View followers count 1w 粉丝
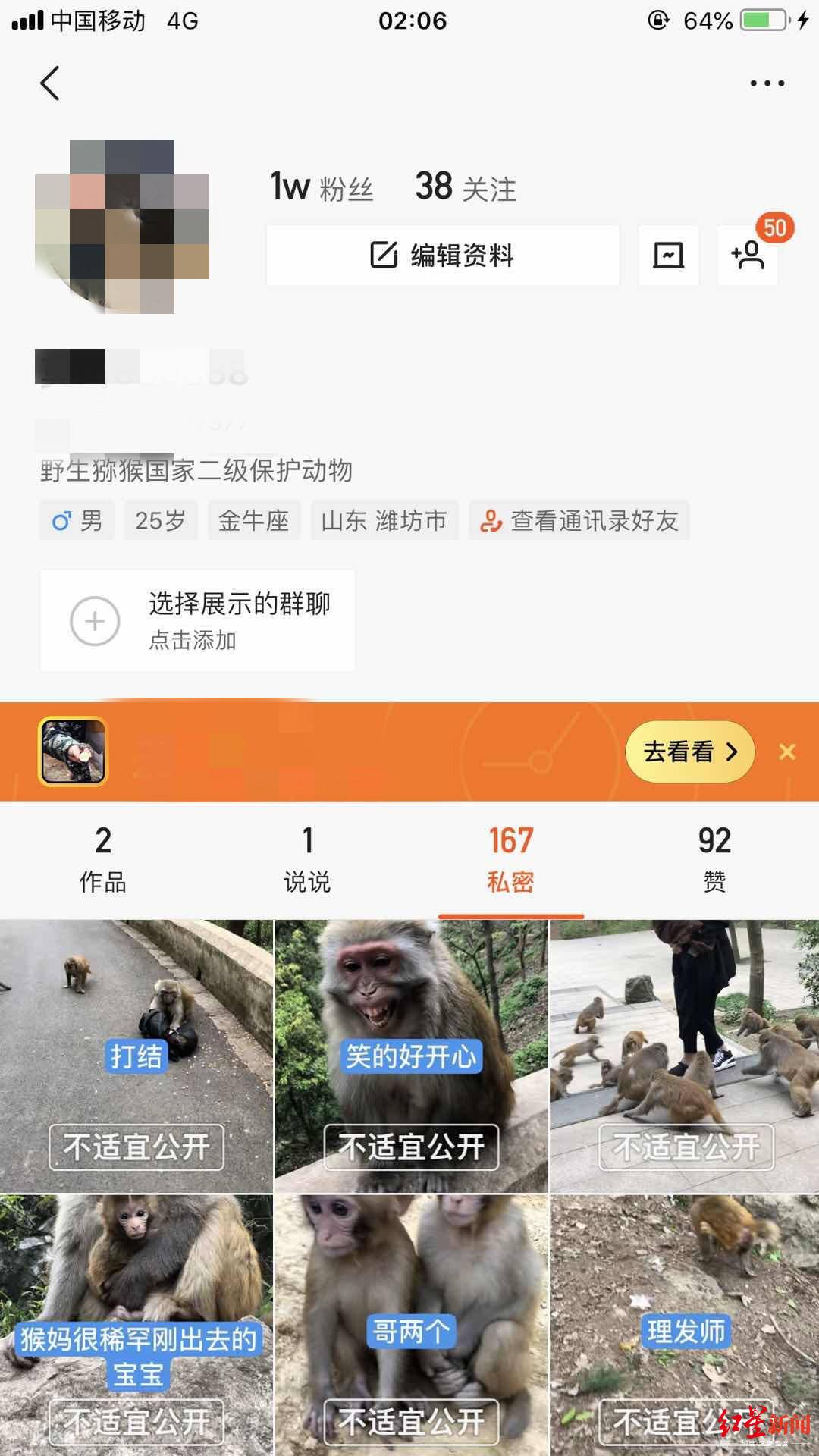 pyautogui.click(x=322, y=187)
